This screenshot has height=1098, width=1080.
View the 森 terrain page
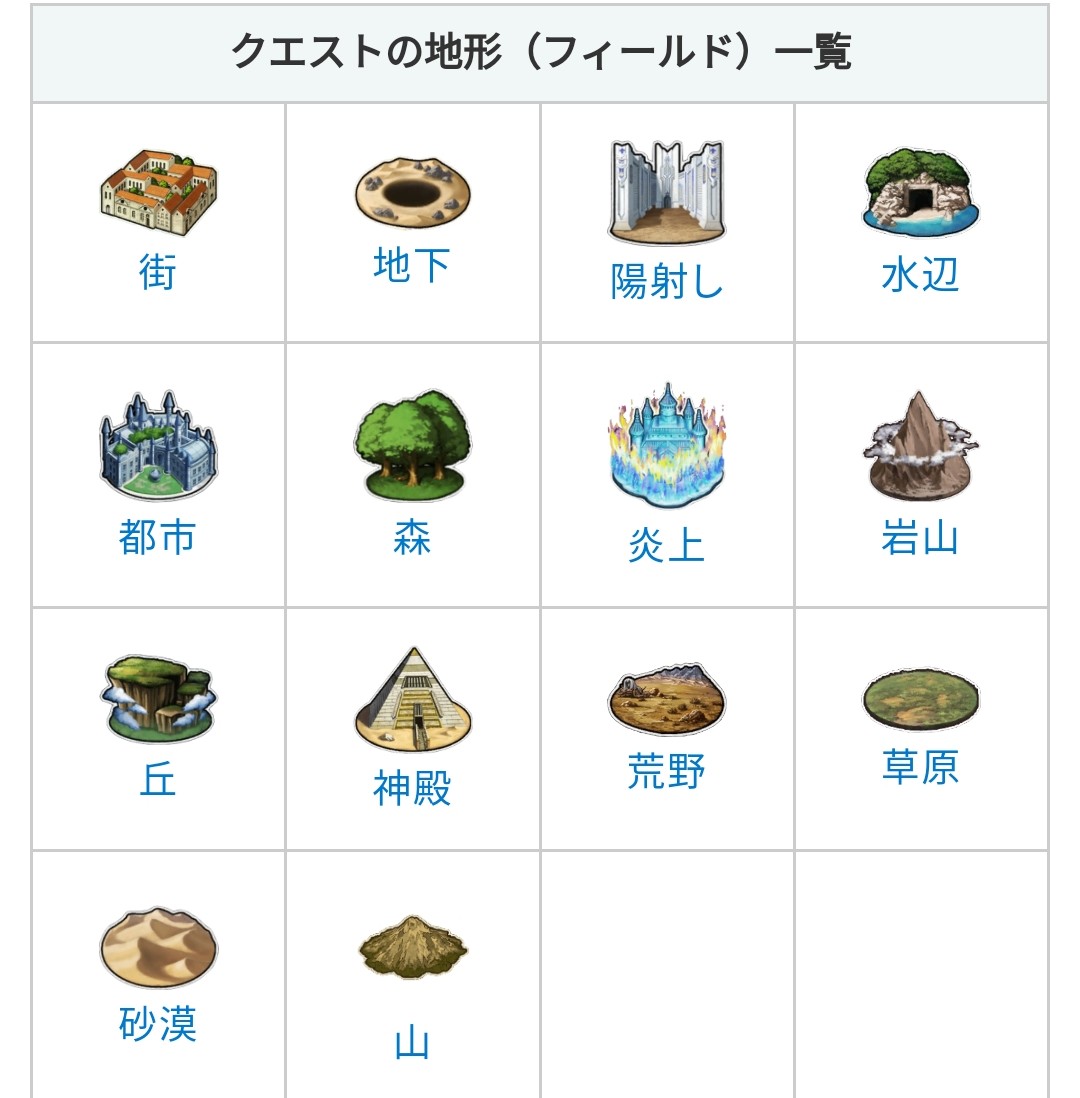point(412,538)
